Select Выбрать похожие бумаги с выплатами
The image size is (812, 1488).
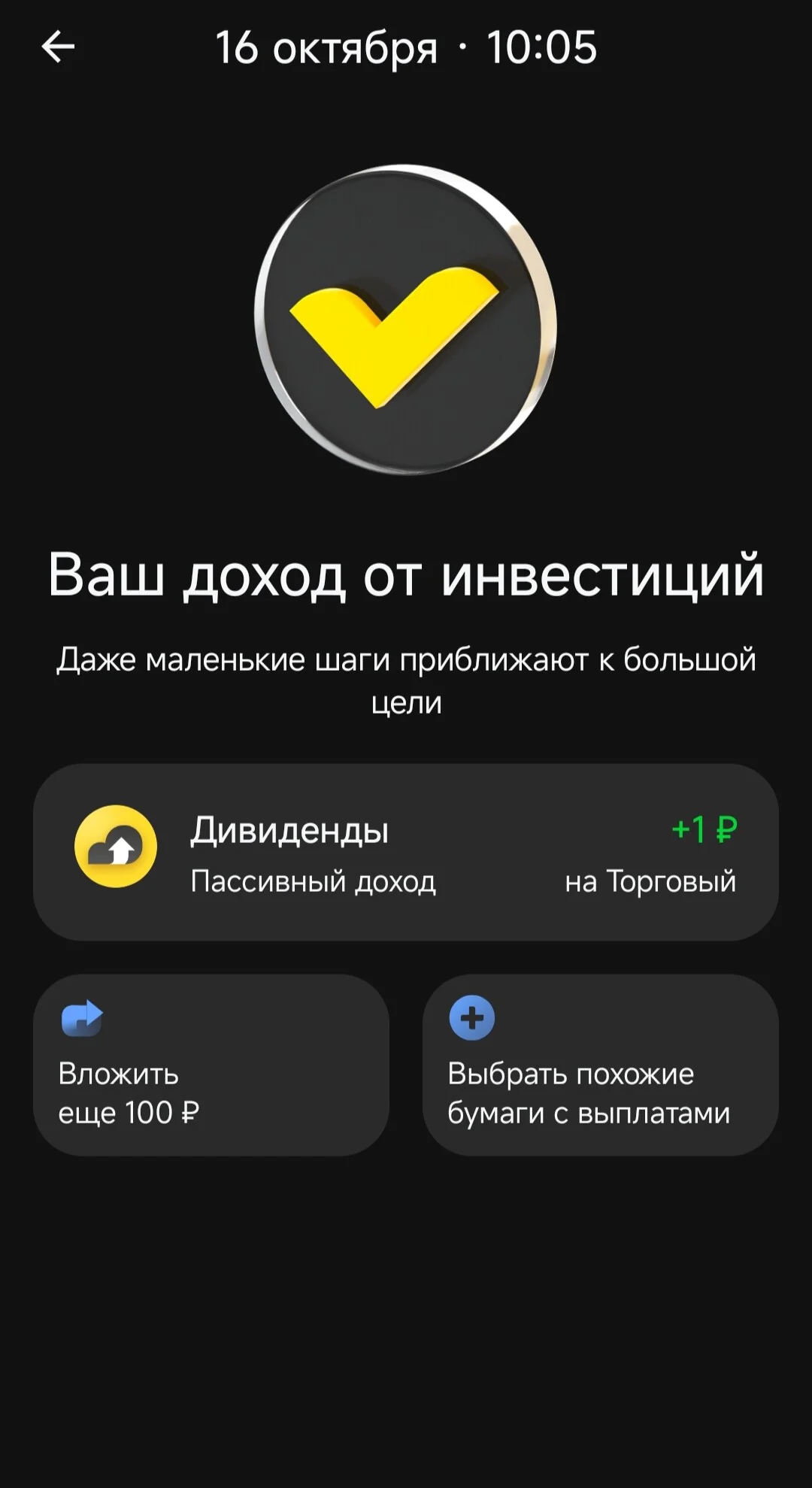600,1065
